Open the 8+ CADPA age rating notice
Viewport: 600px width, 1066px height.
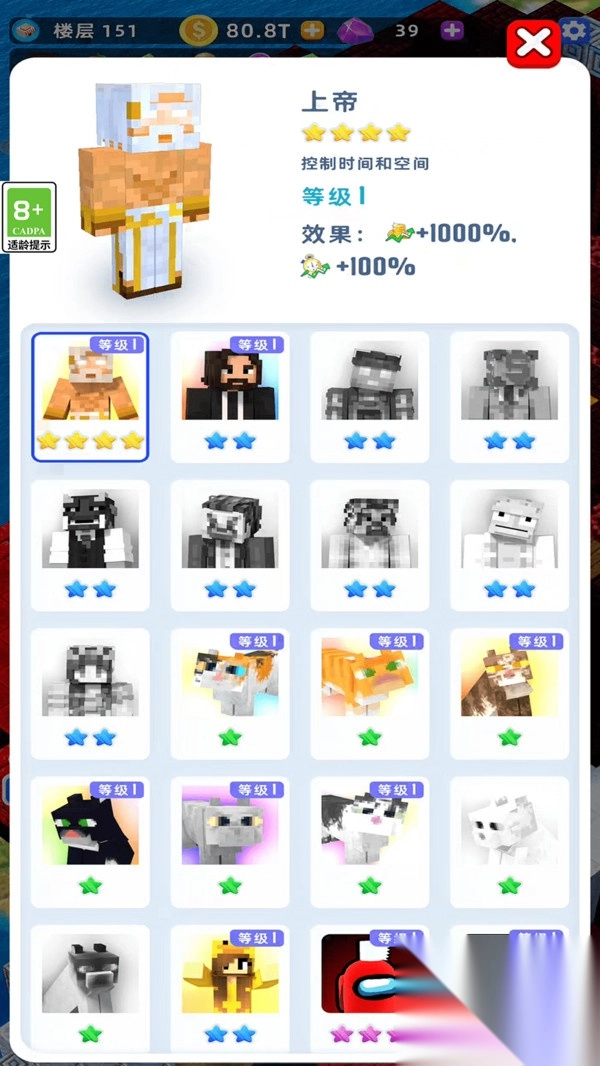[x=29, y=217]
